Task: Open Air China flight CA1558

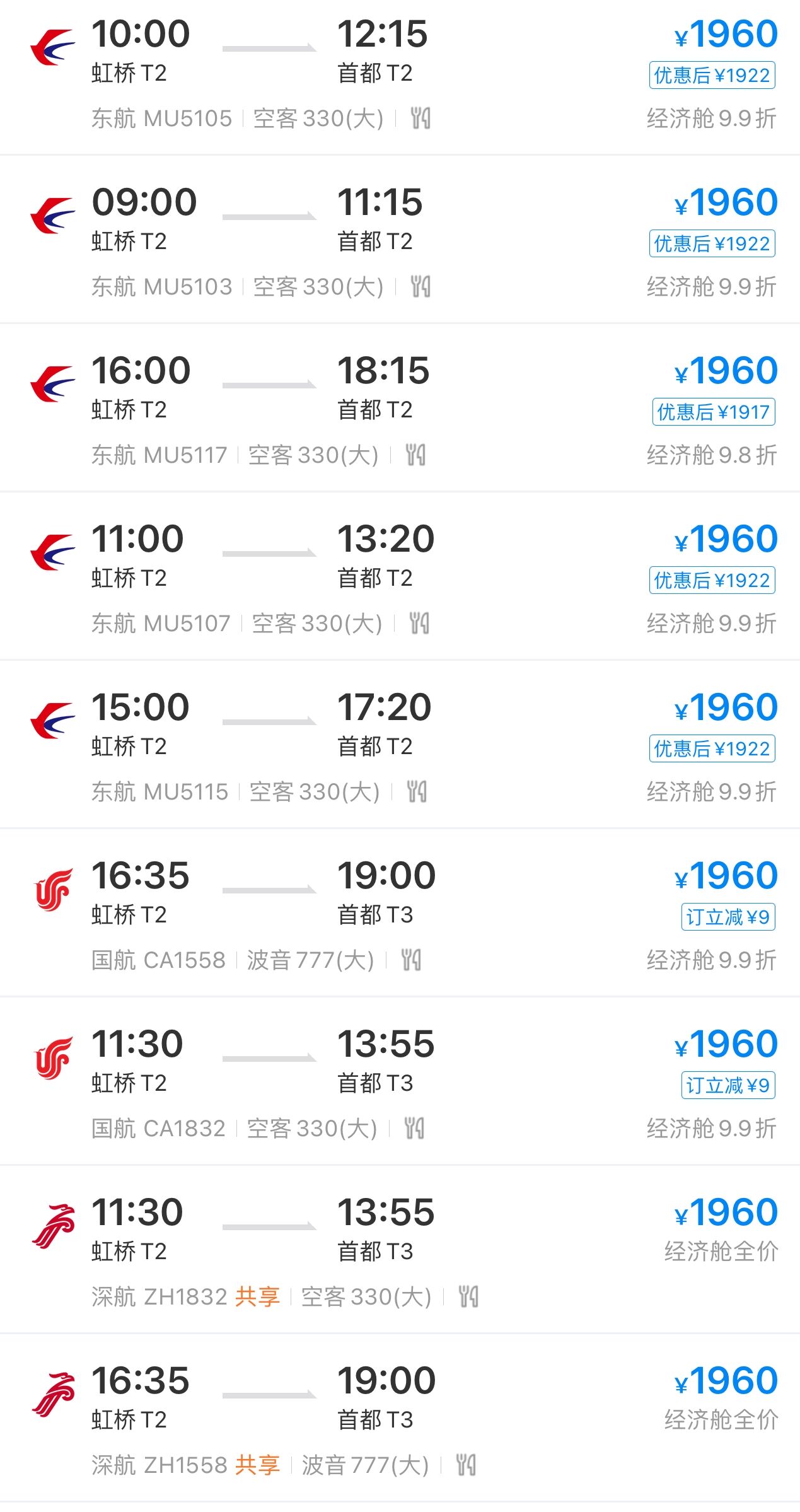Action: [400, 916]
